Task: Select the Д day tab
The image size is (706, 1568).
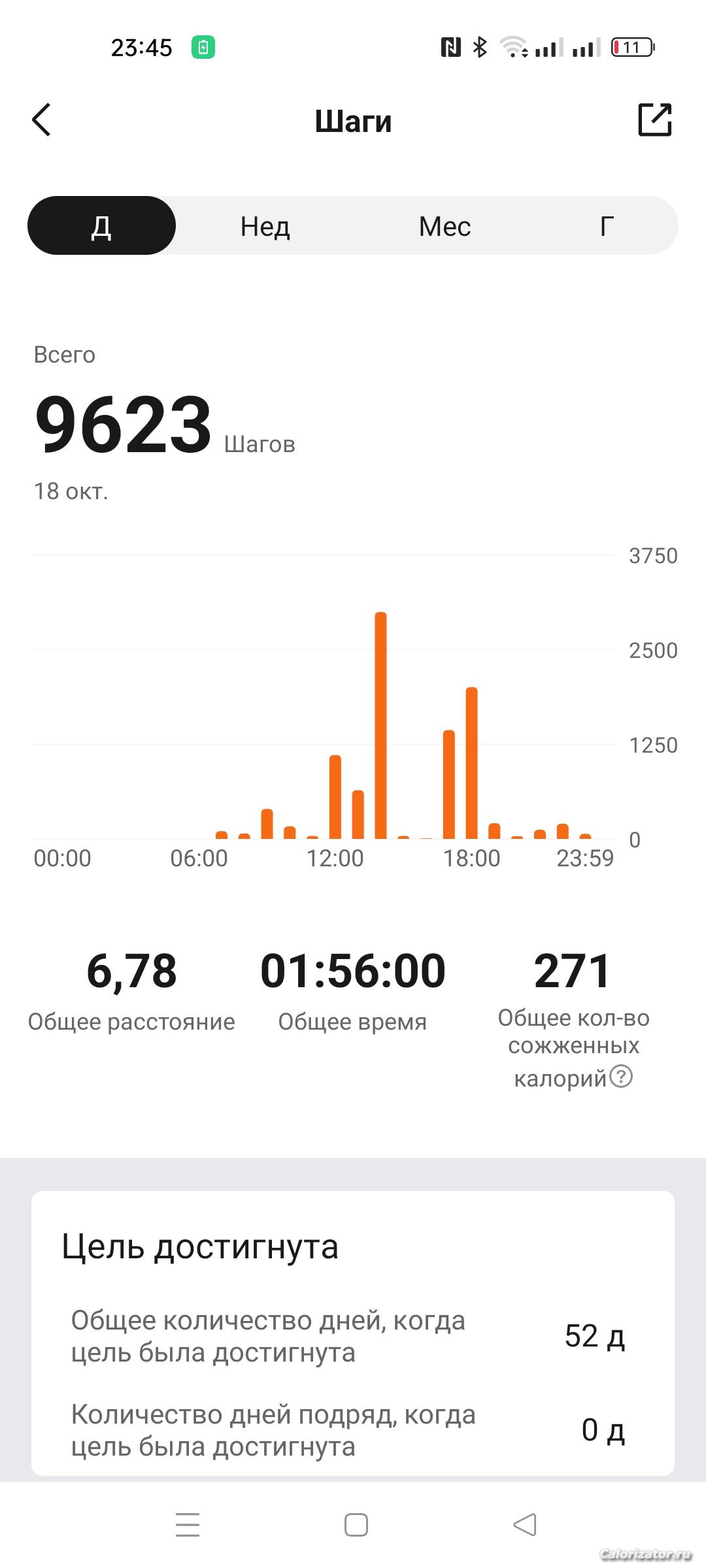Action: [x=101, y=226]
